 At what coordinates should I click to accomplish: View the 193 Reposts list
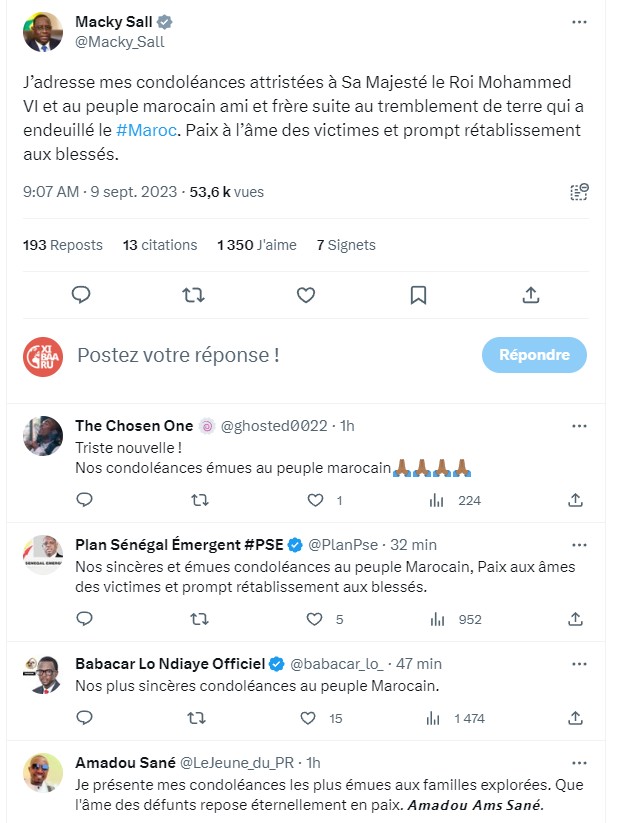point(62,245)
